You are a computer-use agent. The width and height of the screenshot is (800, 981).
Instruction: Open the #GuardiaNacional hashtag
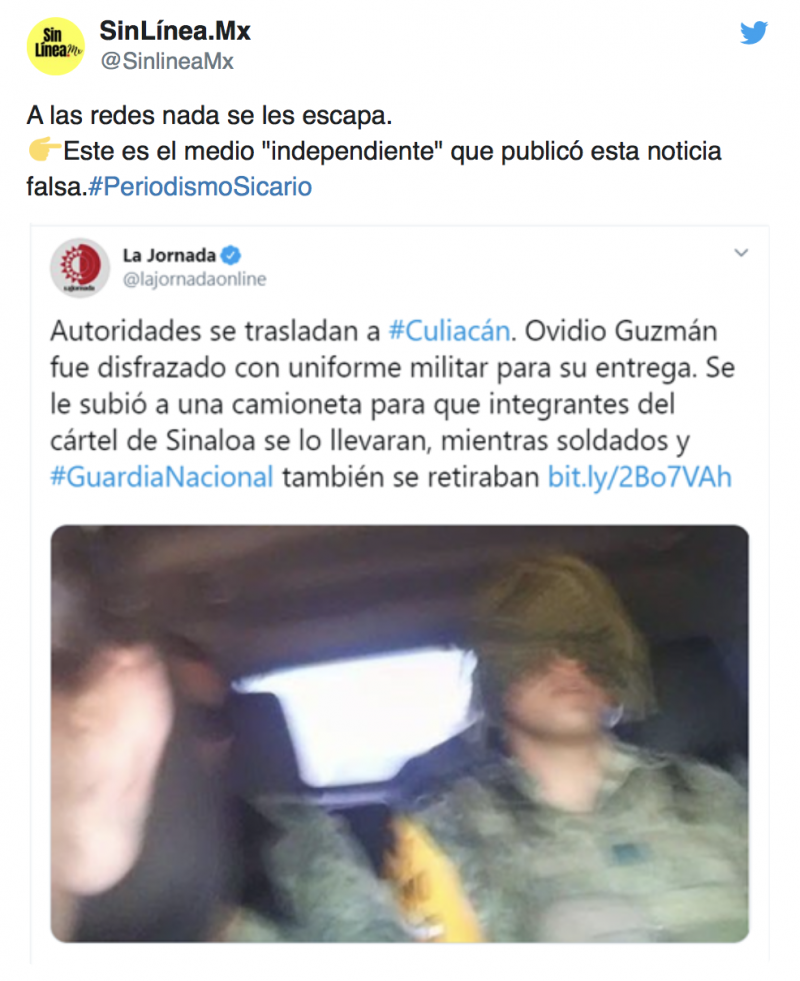[161, 476]
